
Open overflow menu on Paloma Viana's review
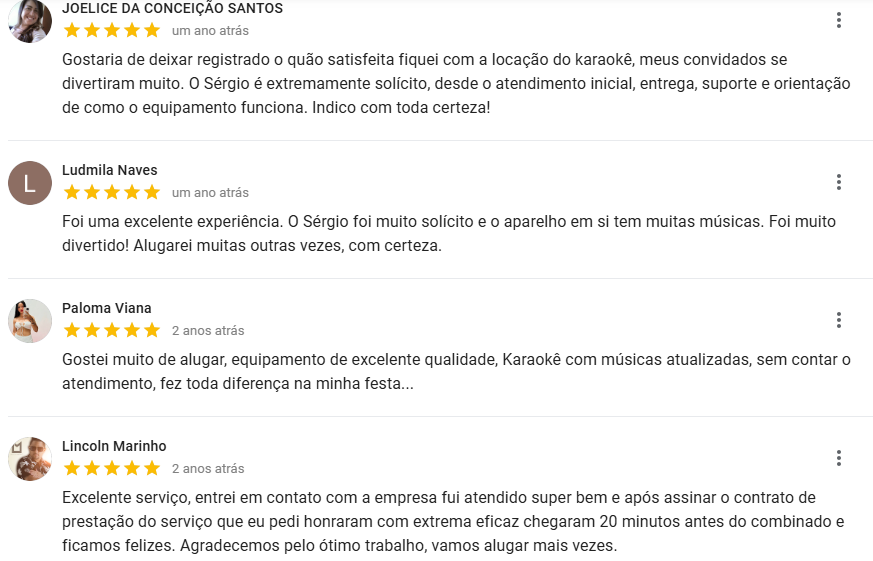point(838,320)
